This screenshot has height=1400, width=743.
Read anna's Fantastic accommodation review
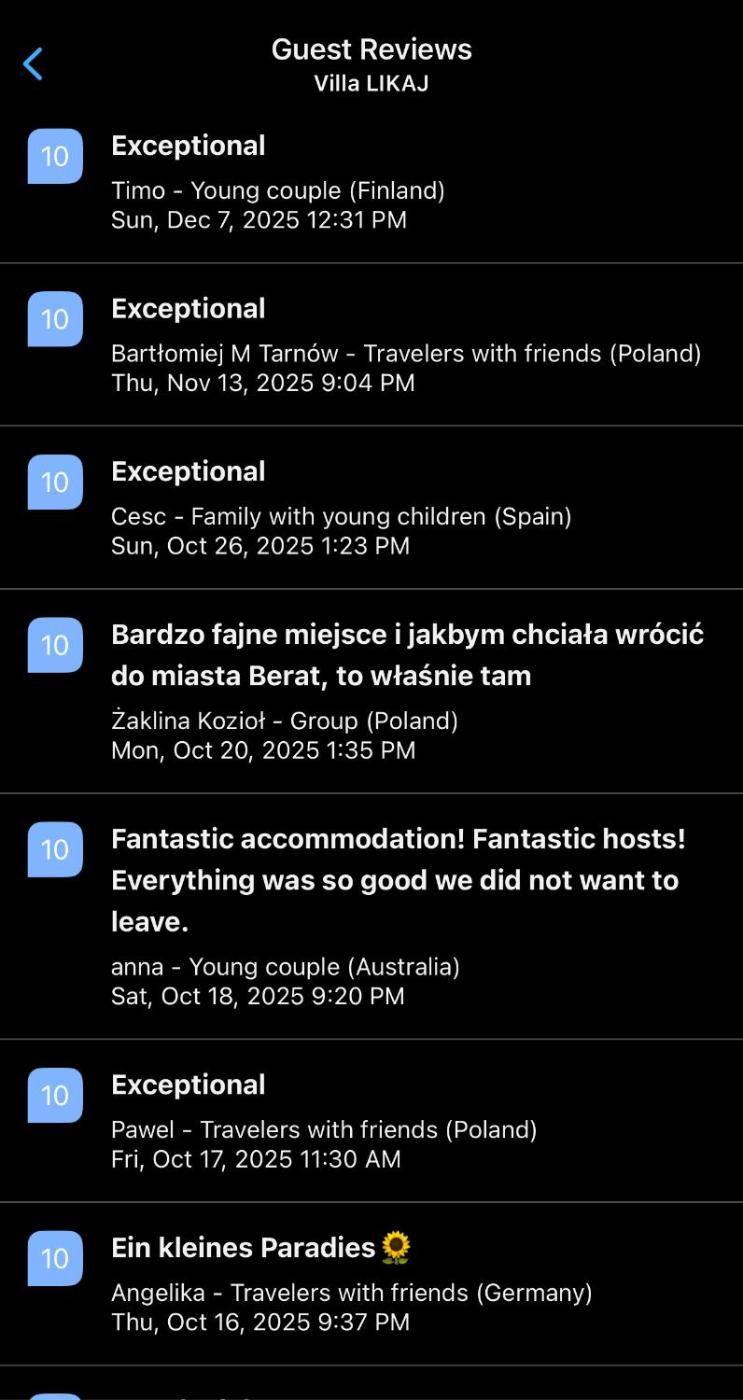coord(370,916)
